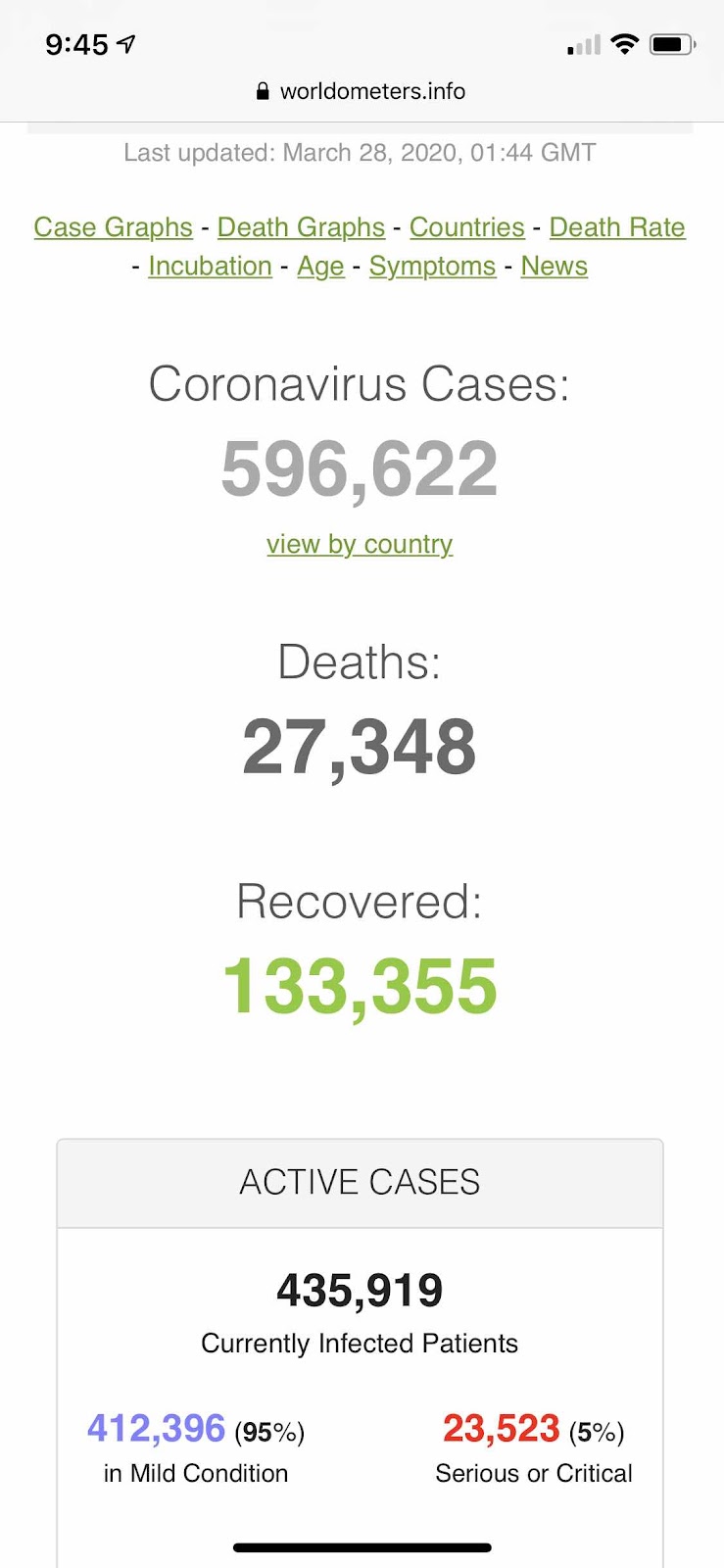View the Symptoms link

click(x=432, y=267)
